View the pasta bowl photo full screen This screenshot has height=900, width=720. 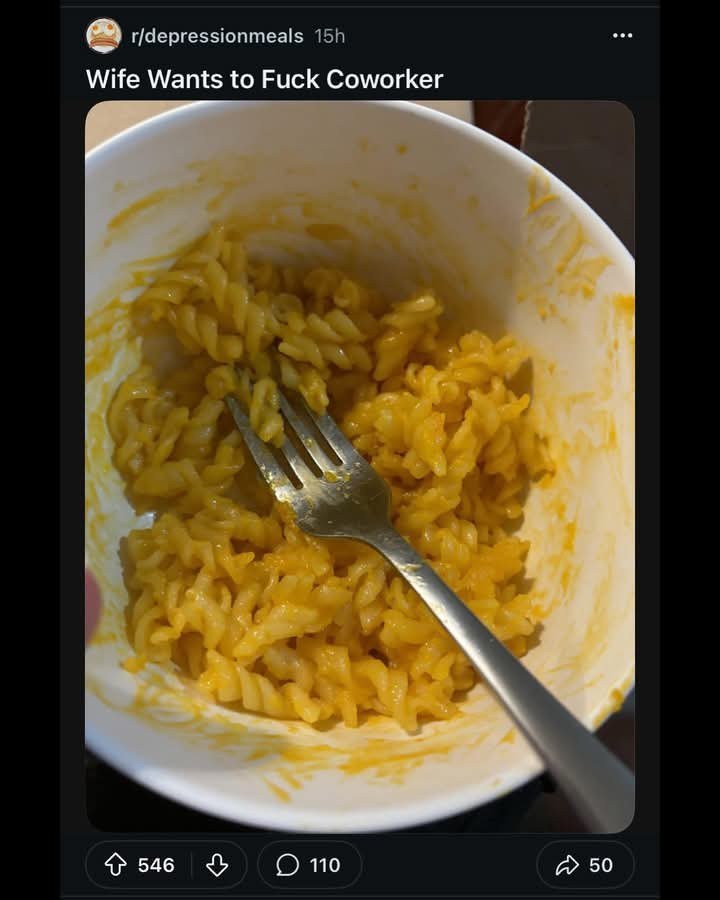coord(360,466)
